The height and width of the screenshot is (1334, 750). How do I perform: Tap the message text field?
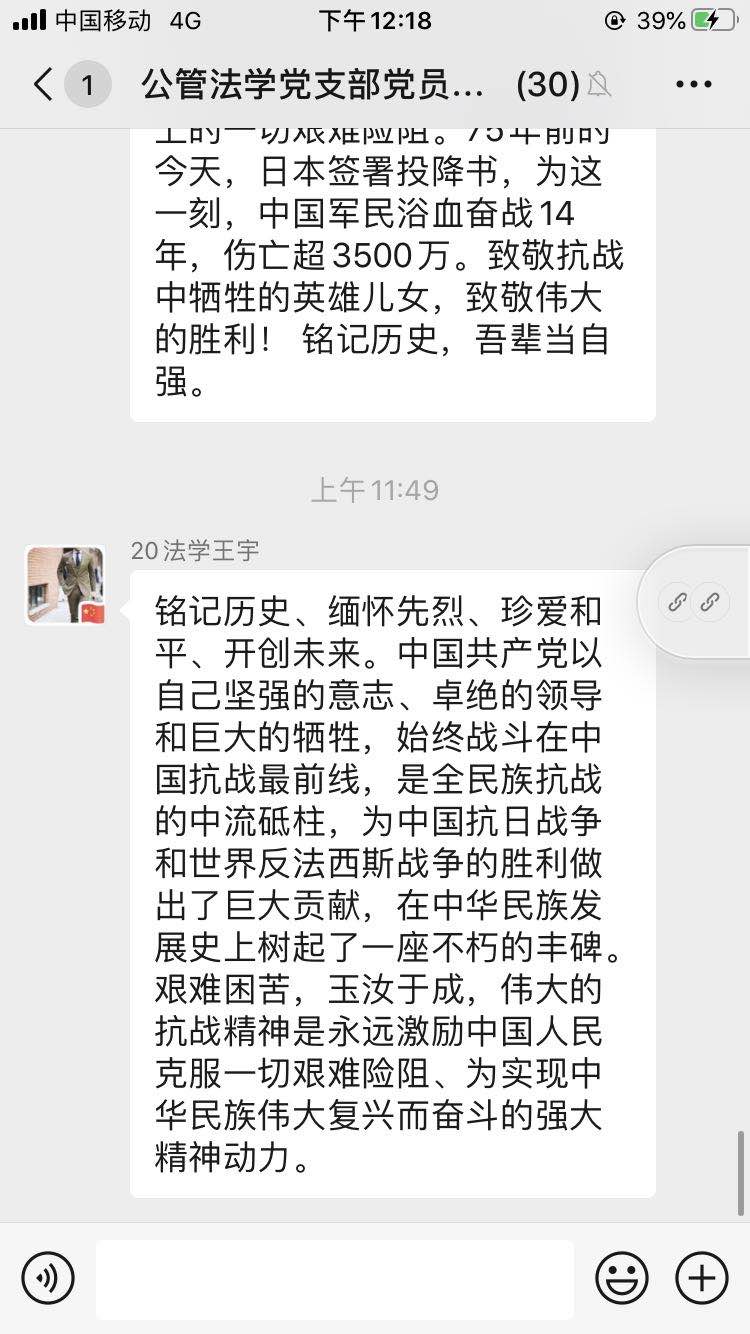(x=335, y=1278)
